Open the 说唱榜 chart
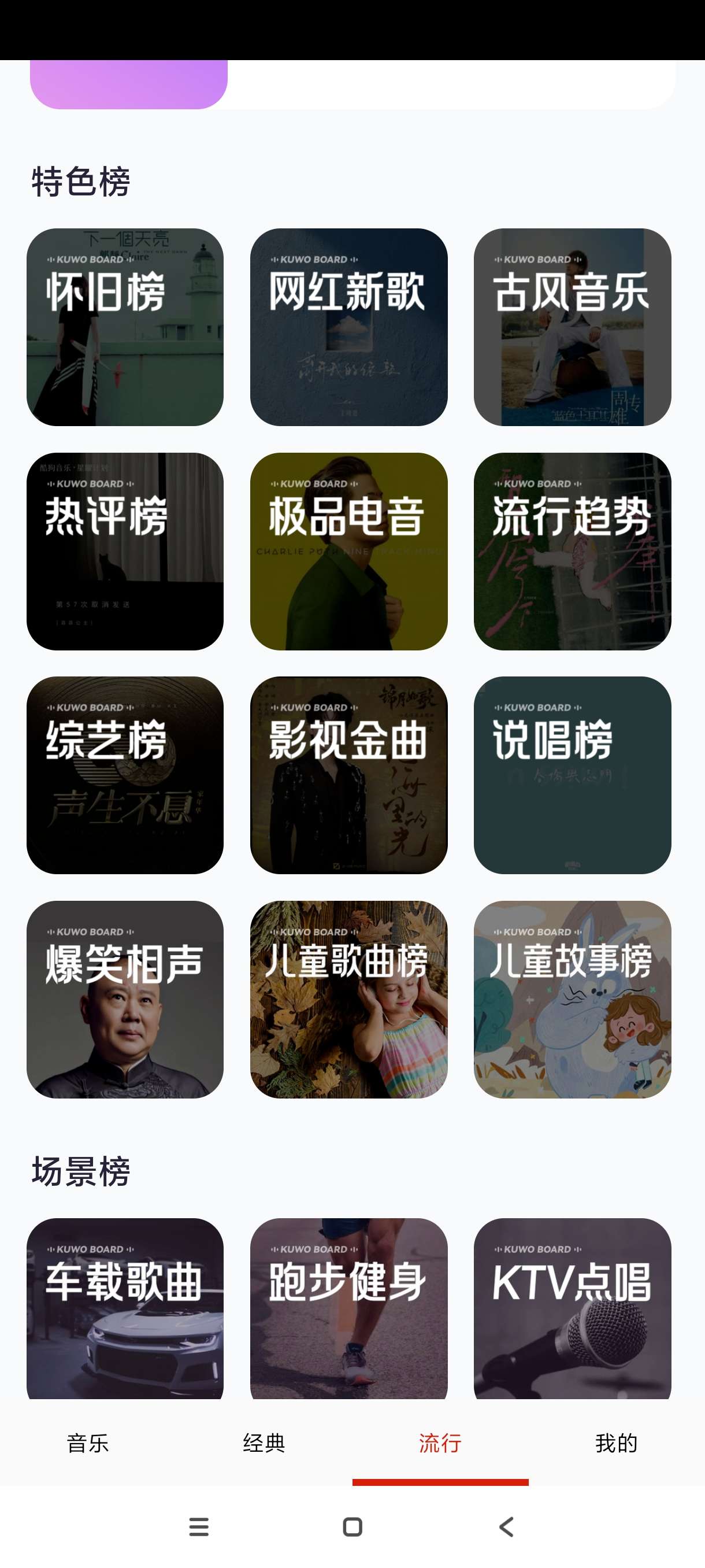The image size is (705, 1568). [573, 775]
